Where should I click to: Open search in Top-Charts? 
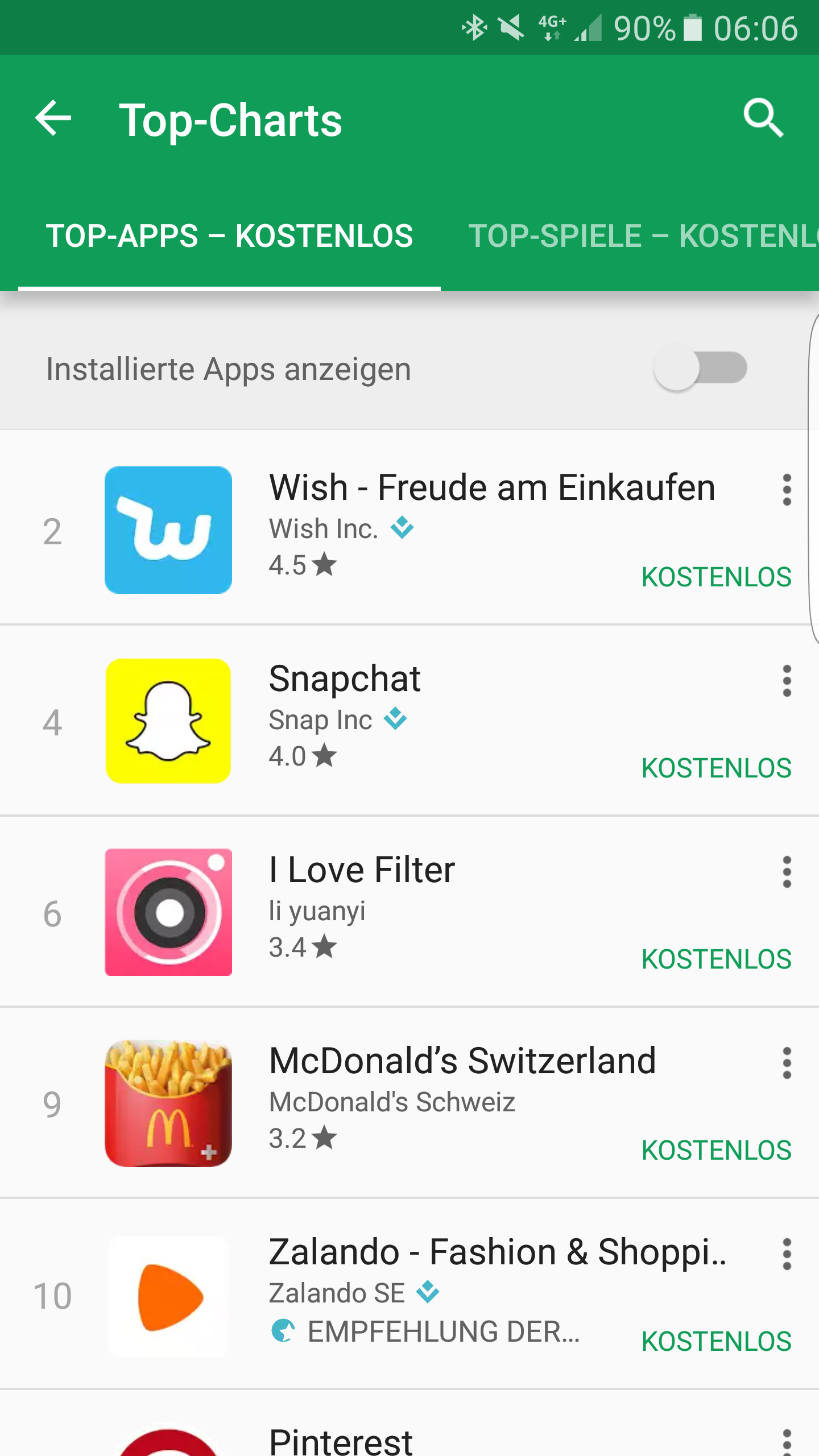click(763, 119)
